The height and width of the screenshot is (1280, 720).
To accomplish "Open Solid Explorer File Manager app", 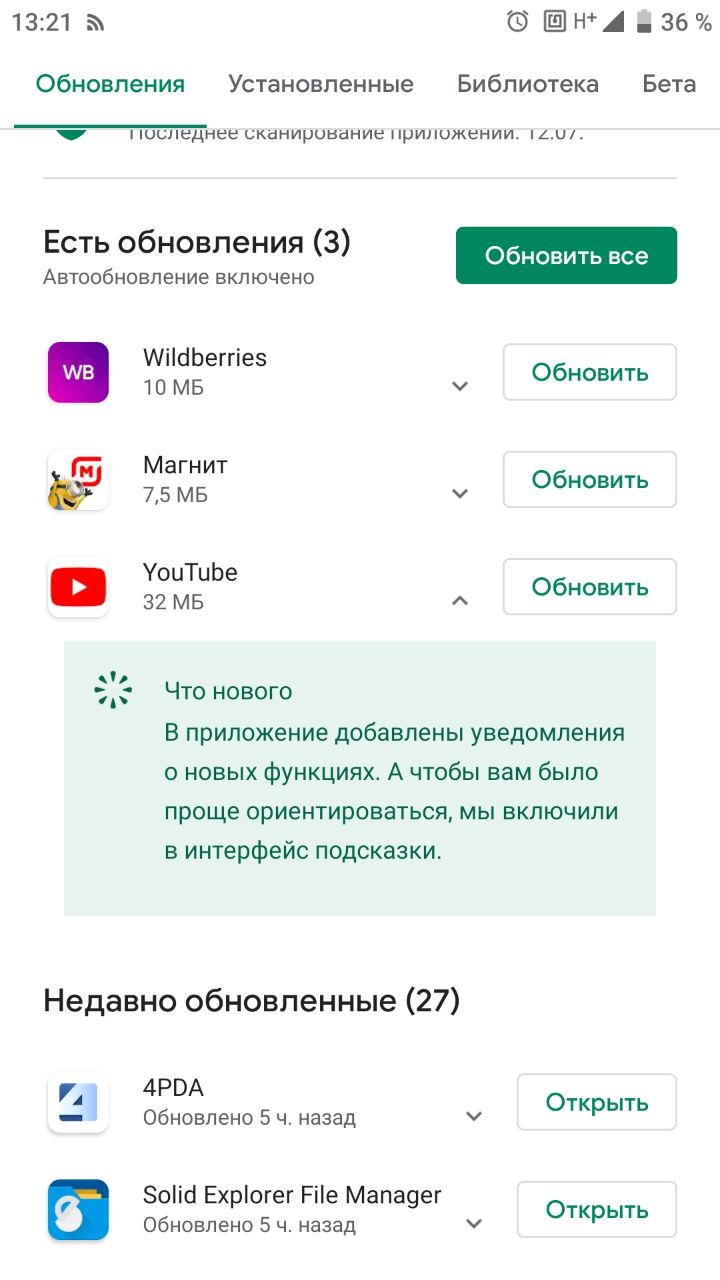I will tap(596, 1210).
